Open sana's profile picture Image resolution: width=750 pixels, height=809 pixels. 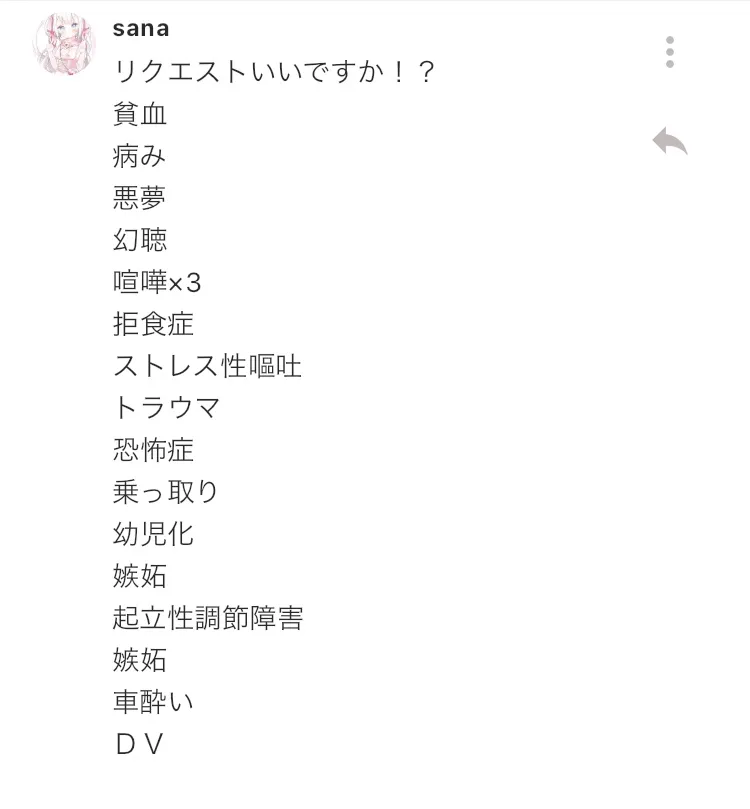pyautogui.click(x=65, y=42)
